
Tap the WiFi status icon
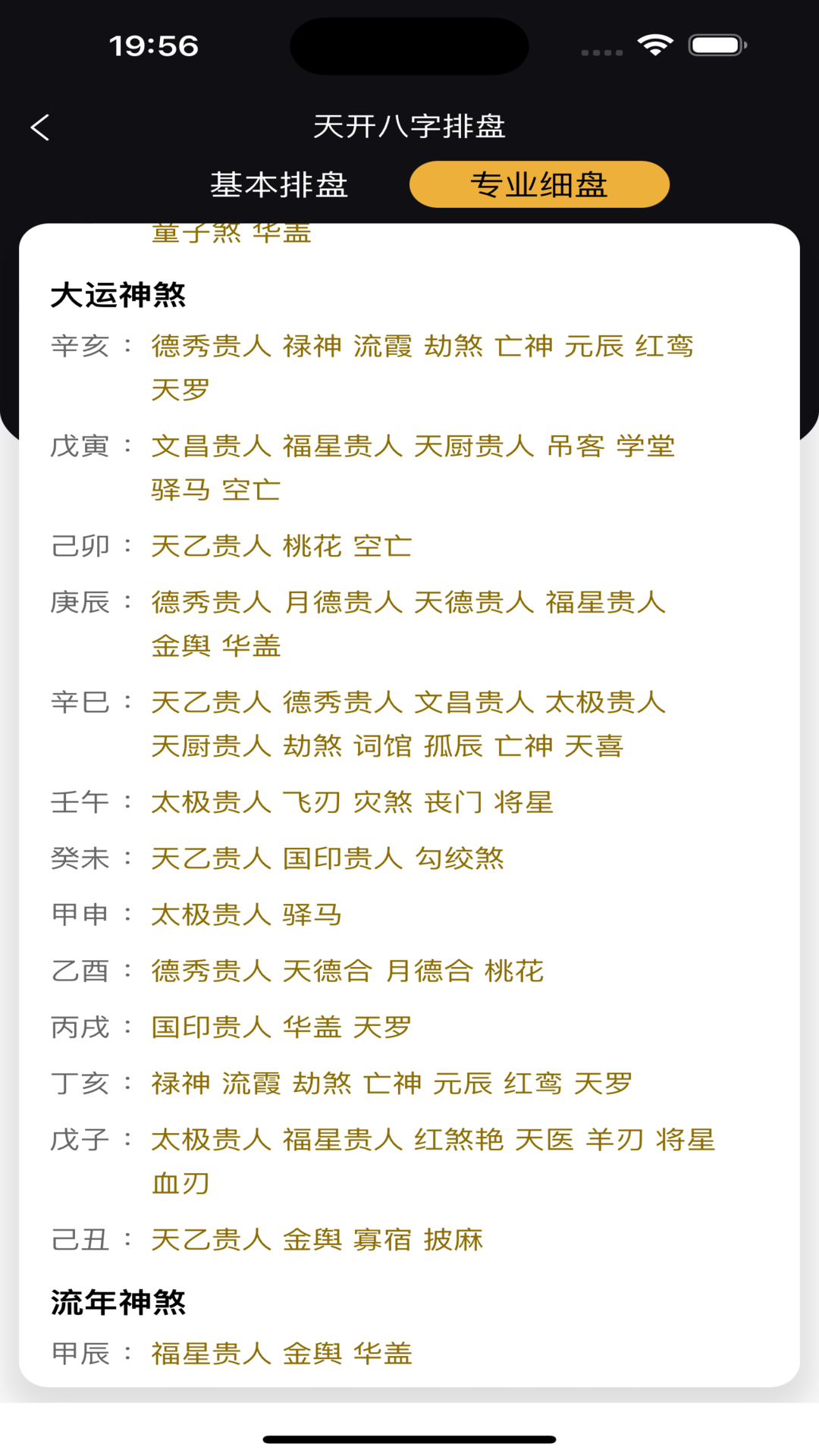point(654,45)
